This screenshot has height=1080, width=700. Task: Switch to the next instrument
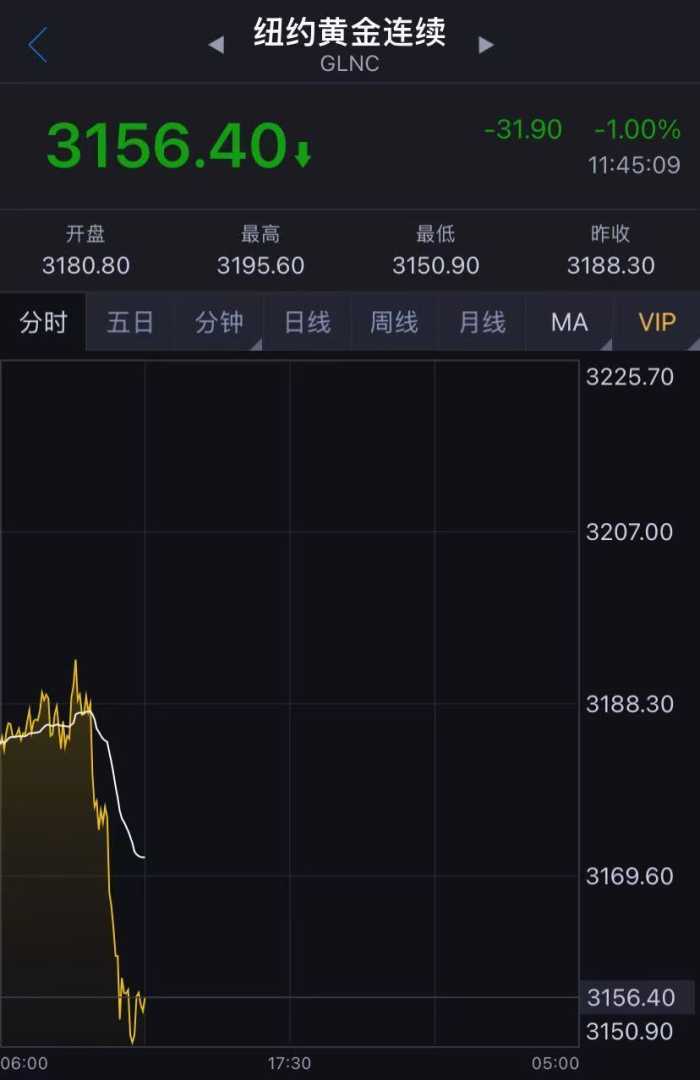[486, 45]
